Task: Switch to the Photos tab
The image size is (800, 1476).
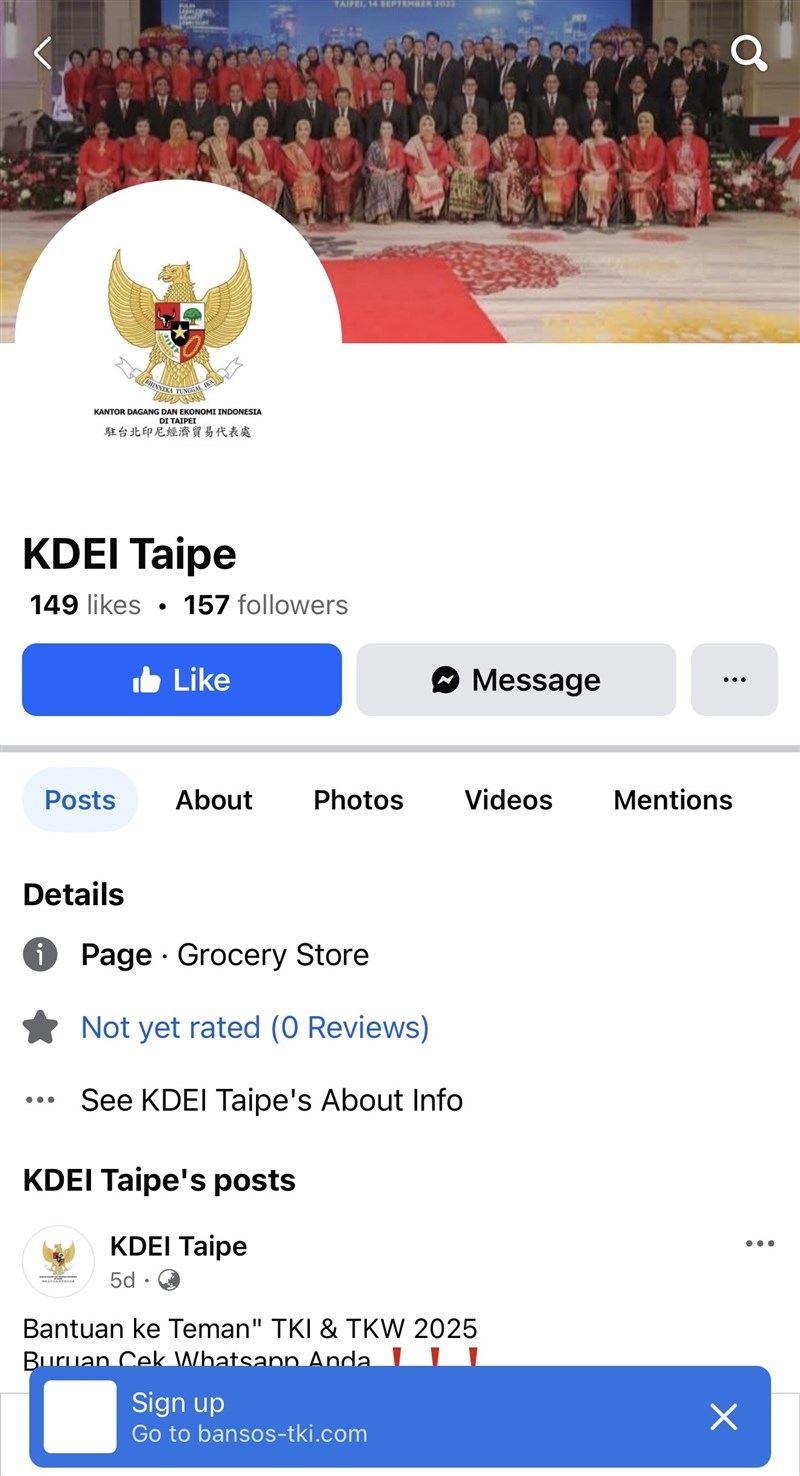Action: pos(357,800)
